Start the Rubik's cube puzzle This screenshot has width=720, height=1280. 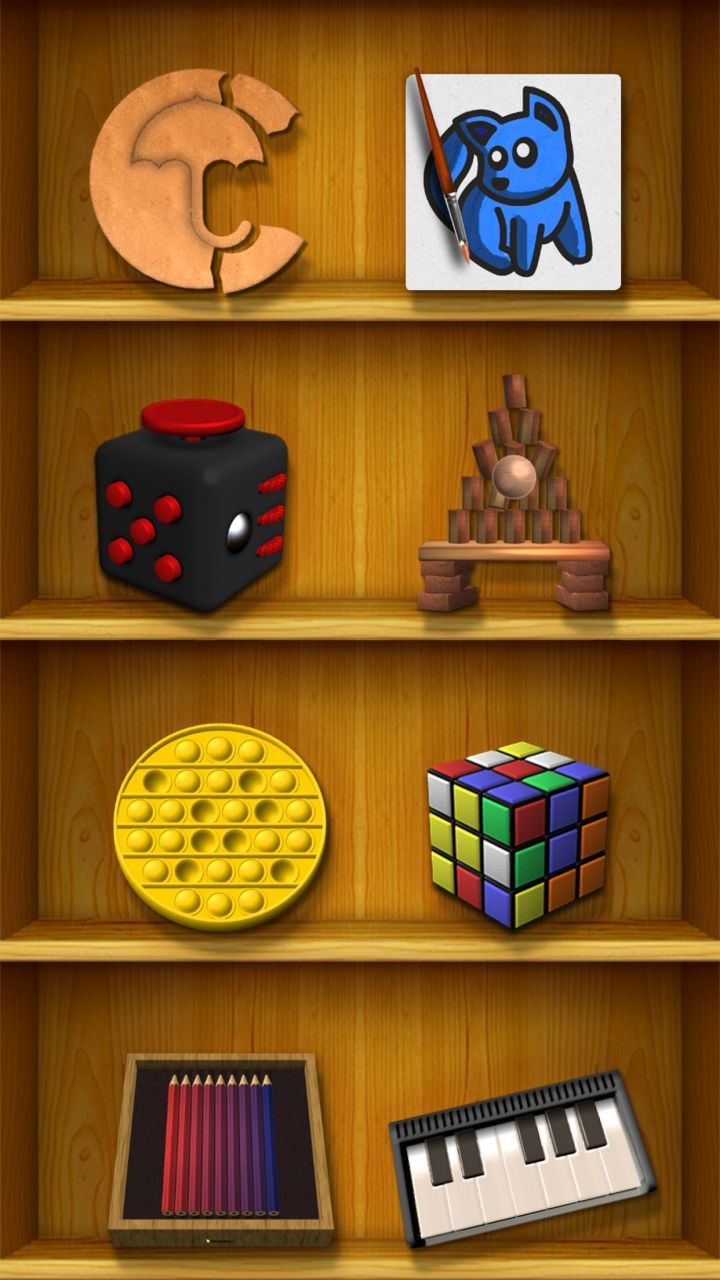tap(517, 832)
